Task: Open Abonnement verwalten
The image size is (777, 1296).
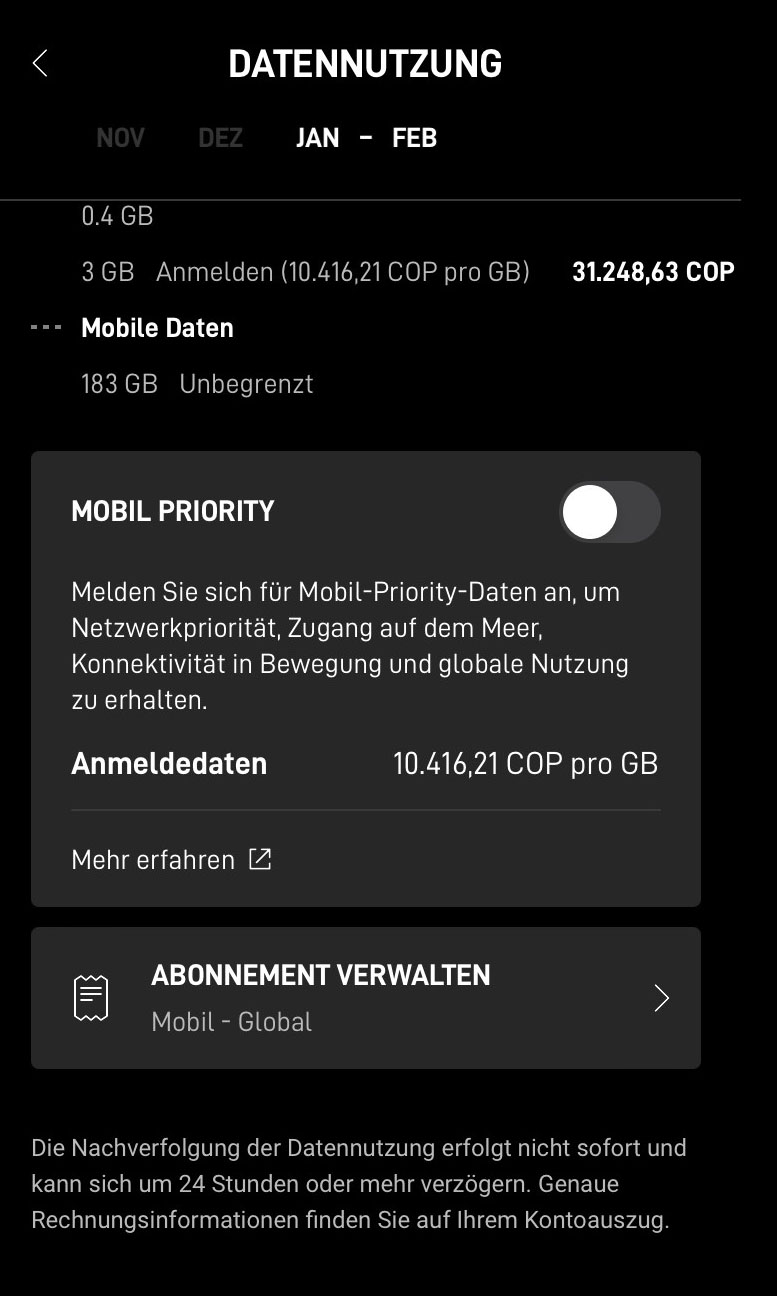Action: click(x=366, y=998)
